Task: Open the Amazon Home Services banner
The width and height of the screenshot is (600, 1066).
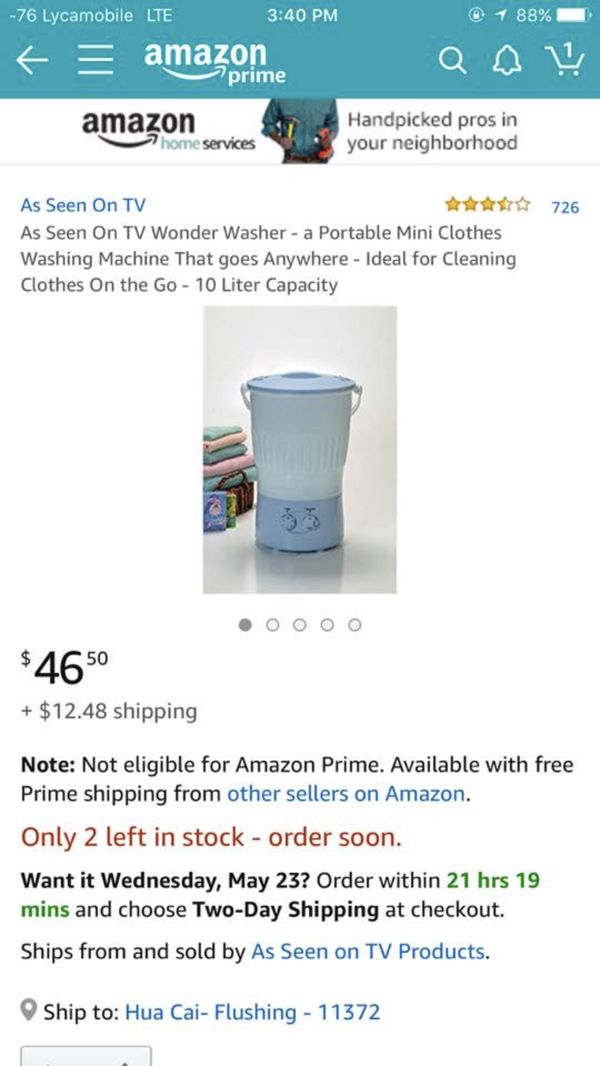Action: pos(300,131)
